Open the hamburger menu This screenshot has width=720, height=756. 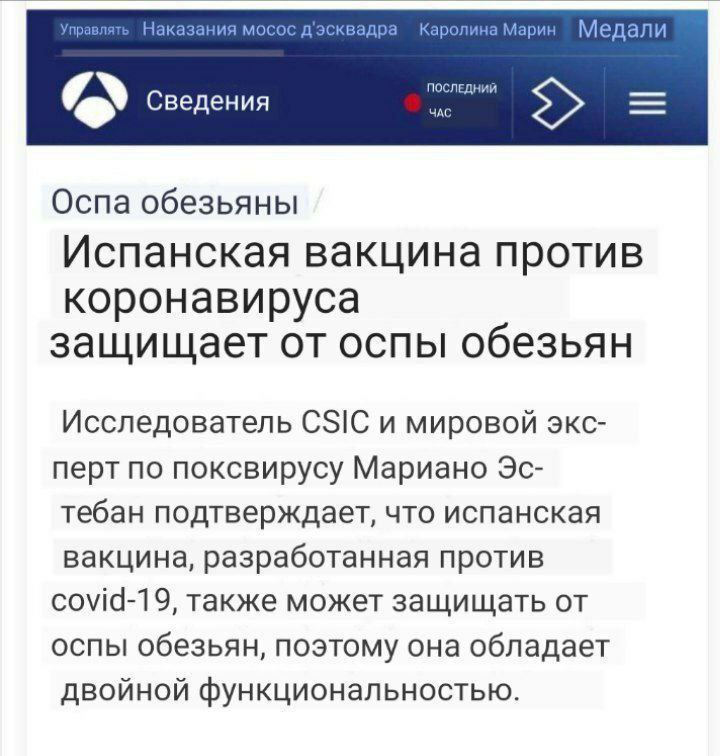click(x=648, y=103)
